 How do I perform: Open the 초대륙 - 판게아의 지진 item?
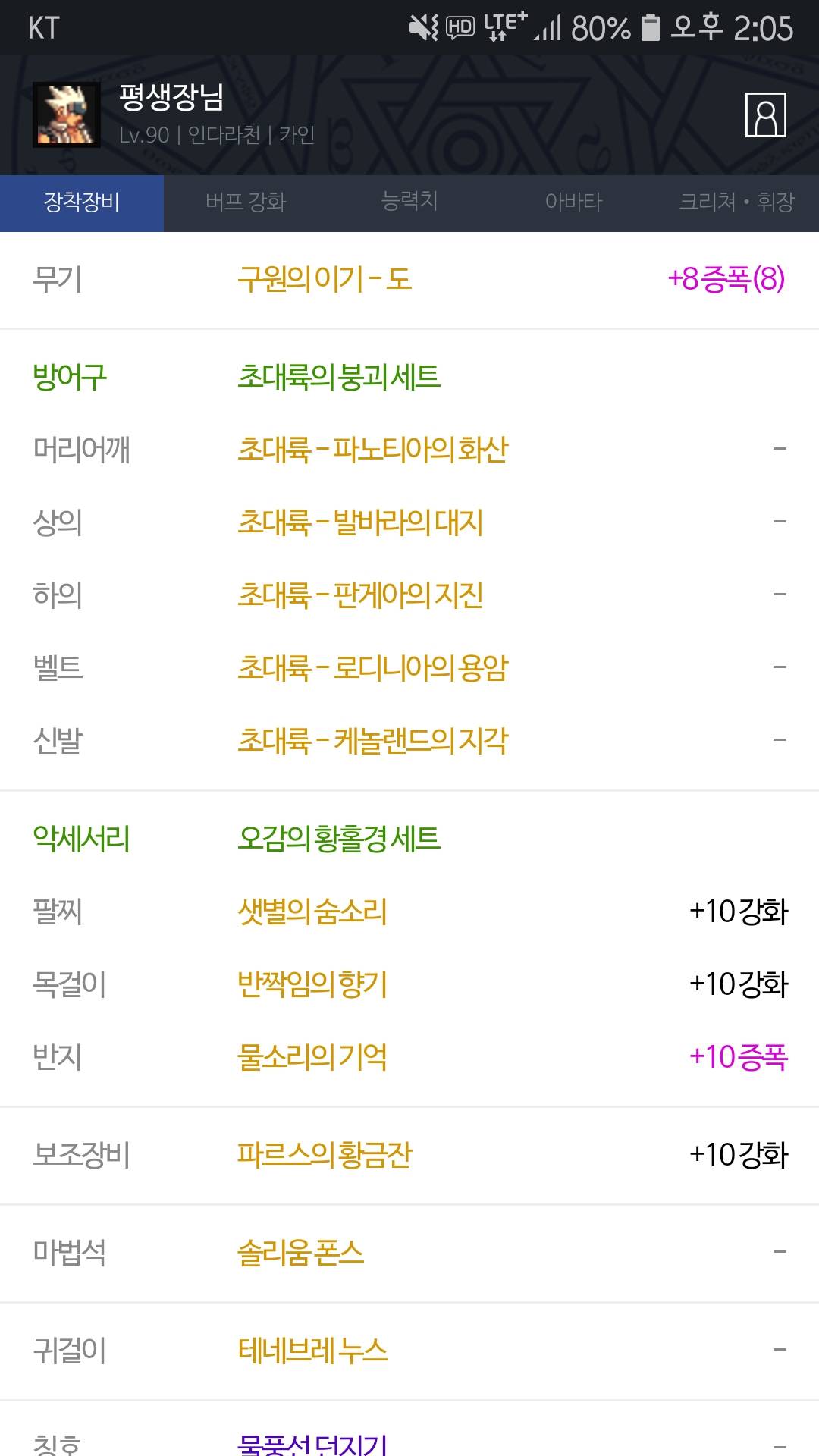360,595
